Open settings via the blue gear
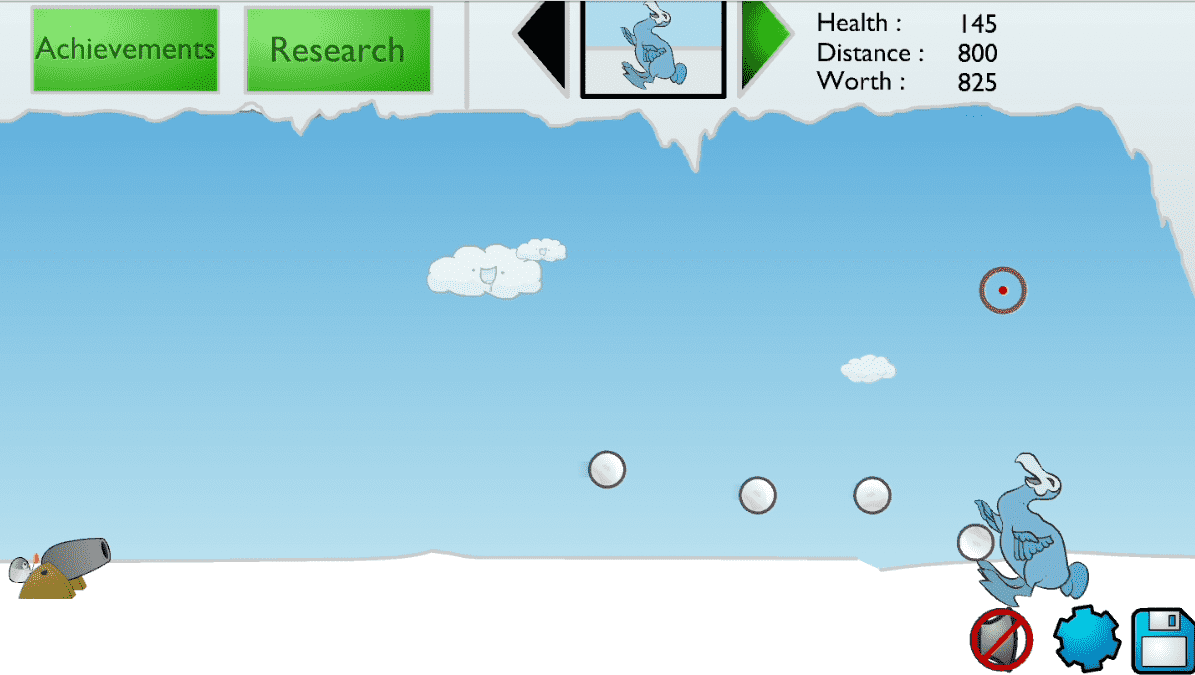Image resolution: width=1195 pixels, height=675 pixels. (x=1086, y=638)
